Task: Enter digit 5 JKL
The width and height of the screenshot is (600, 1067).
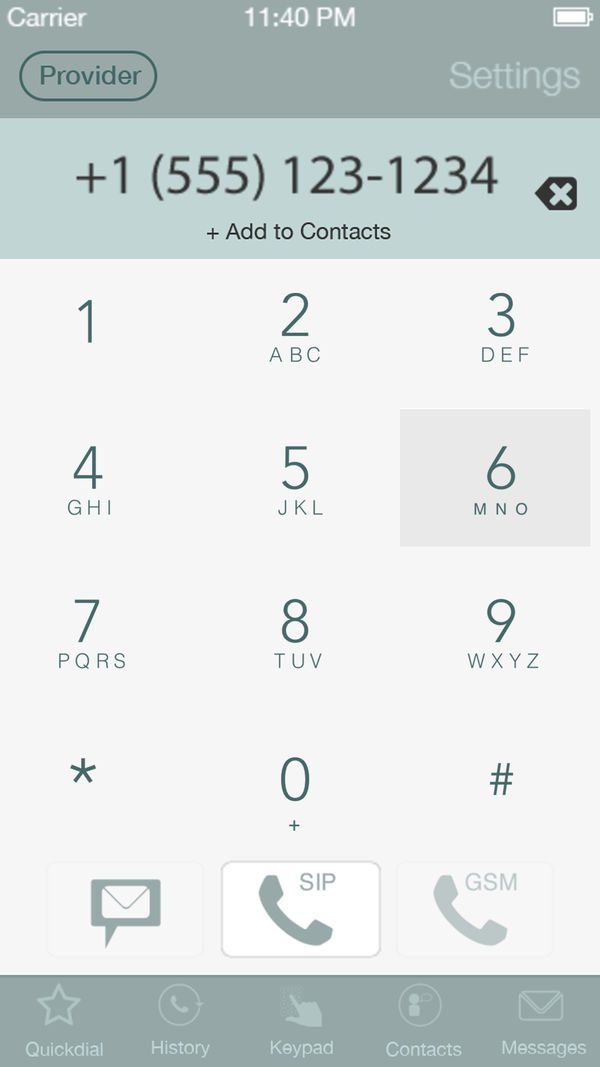Action: 295,479
